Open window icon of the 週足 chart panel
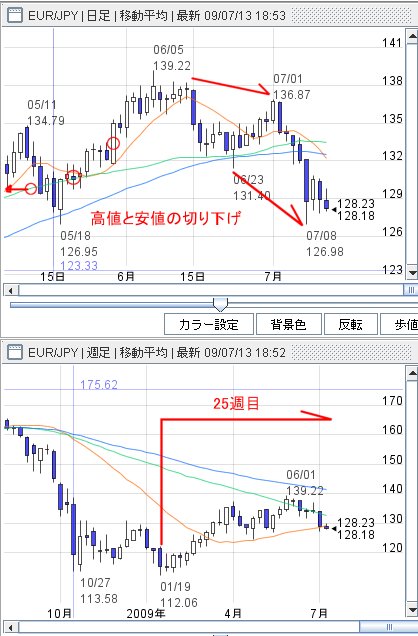 click(x=15, y=352)
